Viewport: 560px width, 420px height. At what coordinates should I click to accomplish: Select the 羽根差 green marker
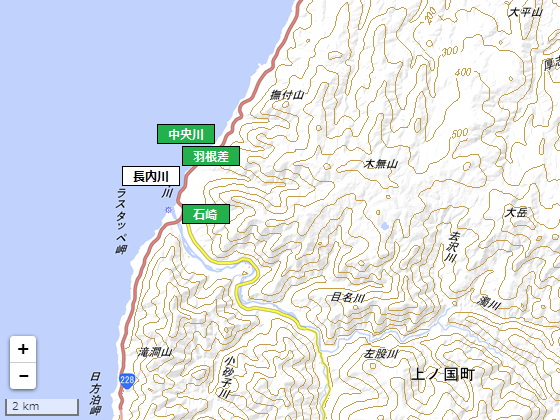(x=211, y=156)
